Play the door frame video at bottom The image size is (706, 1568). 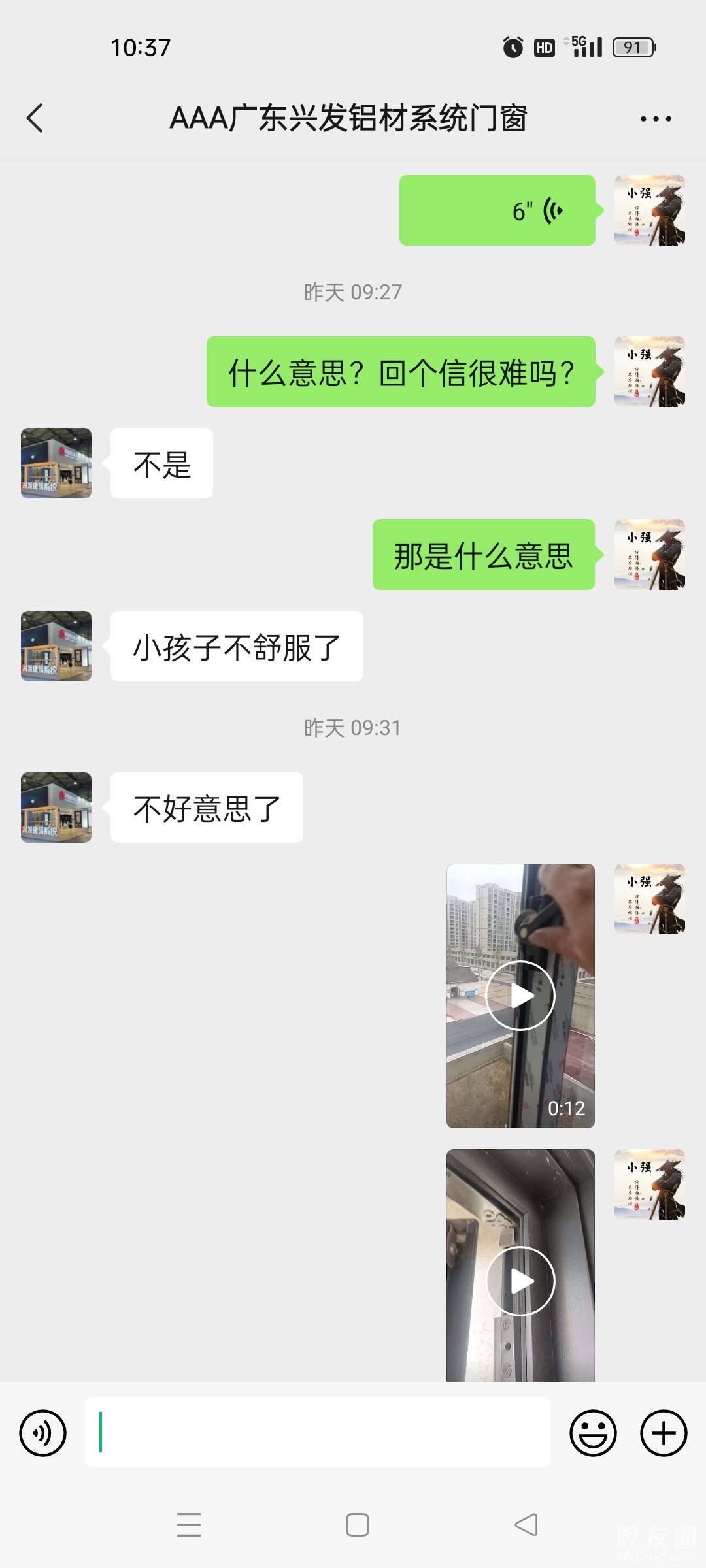[x=520, y=1281]
